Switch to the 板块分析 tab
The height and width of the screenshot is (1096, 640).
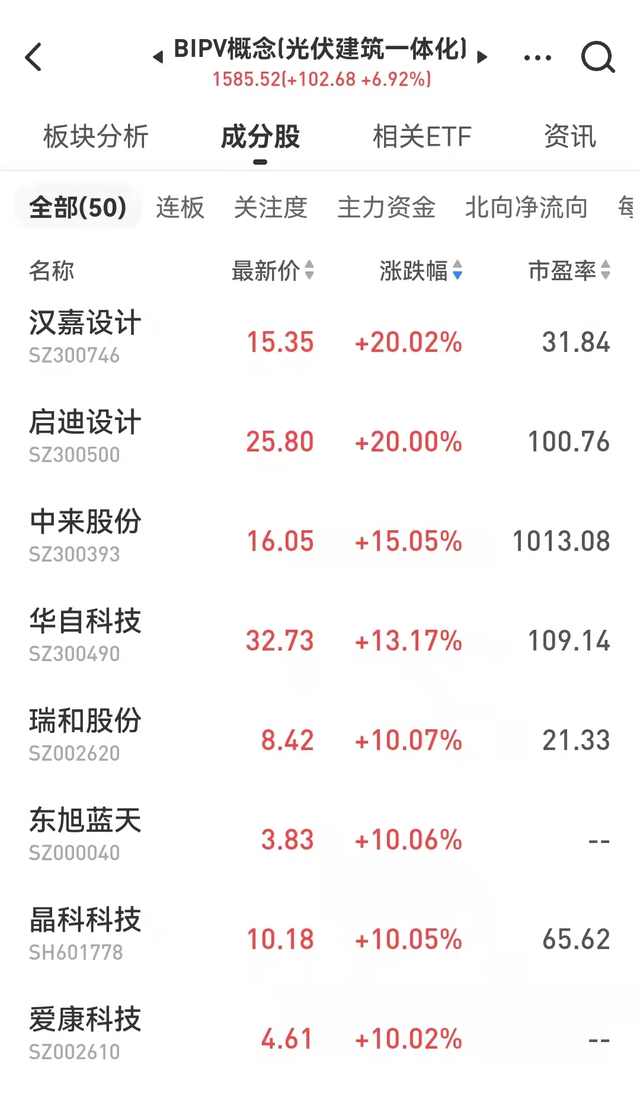click(x=96, y=136)
